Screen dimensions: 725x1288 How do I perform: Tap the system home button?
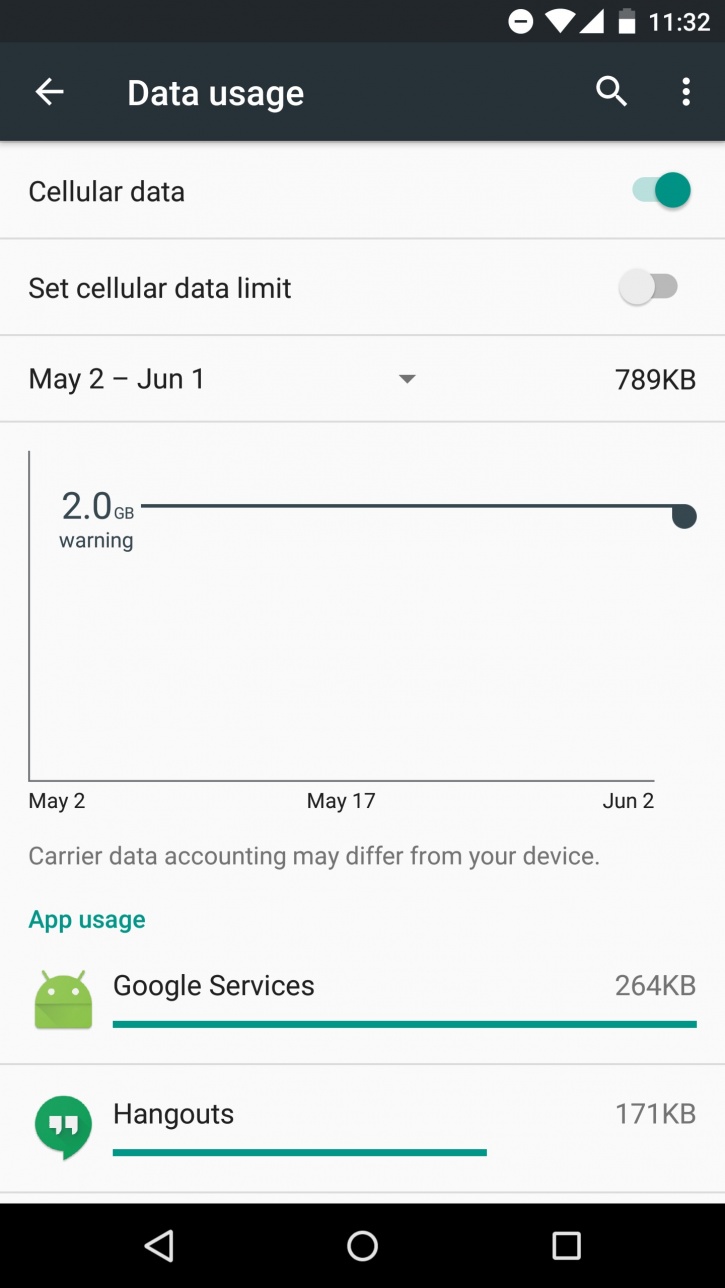coord(362,1245)
